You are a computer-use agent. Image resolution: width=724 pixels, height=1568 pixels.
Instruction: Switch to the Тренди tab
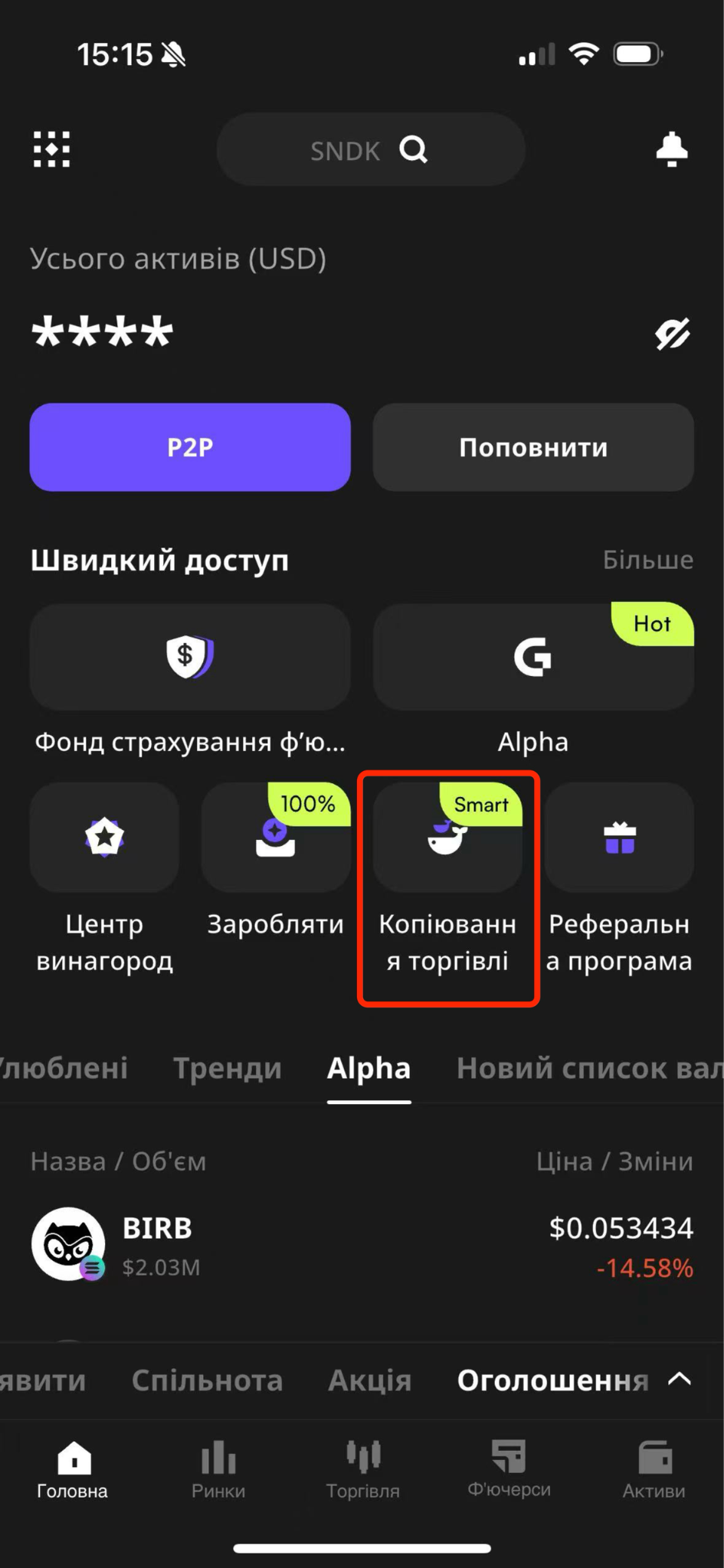pos(228,1068)
